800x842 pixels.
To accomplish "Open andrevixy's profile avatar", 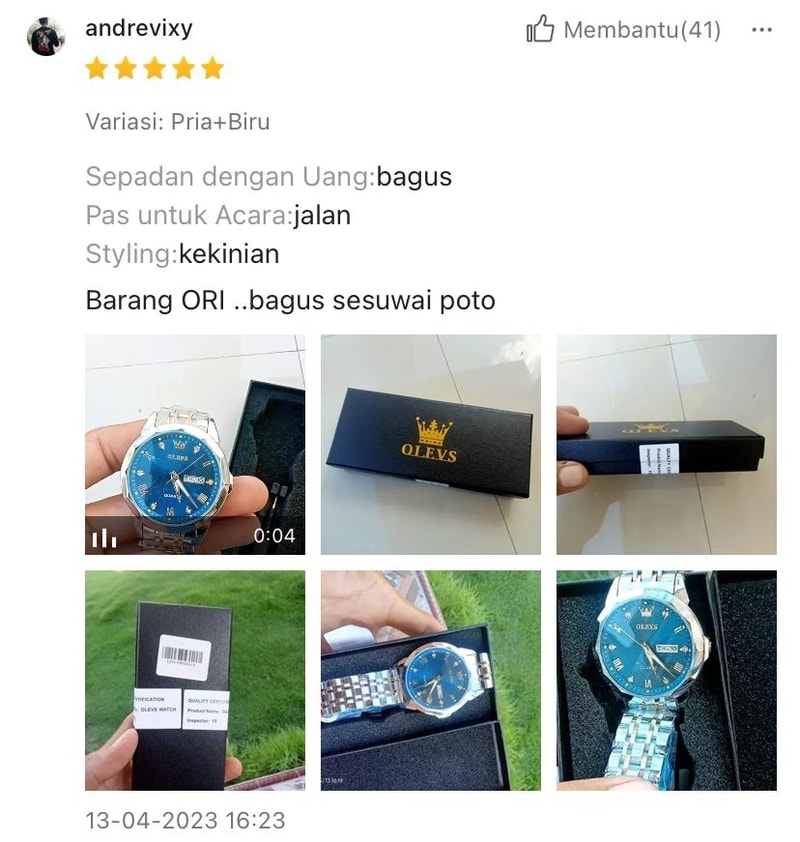I will pos(46,37).
